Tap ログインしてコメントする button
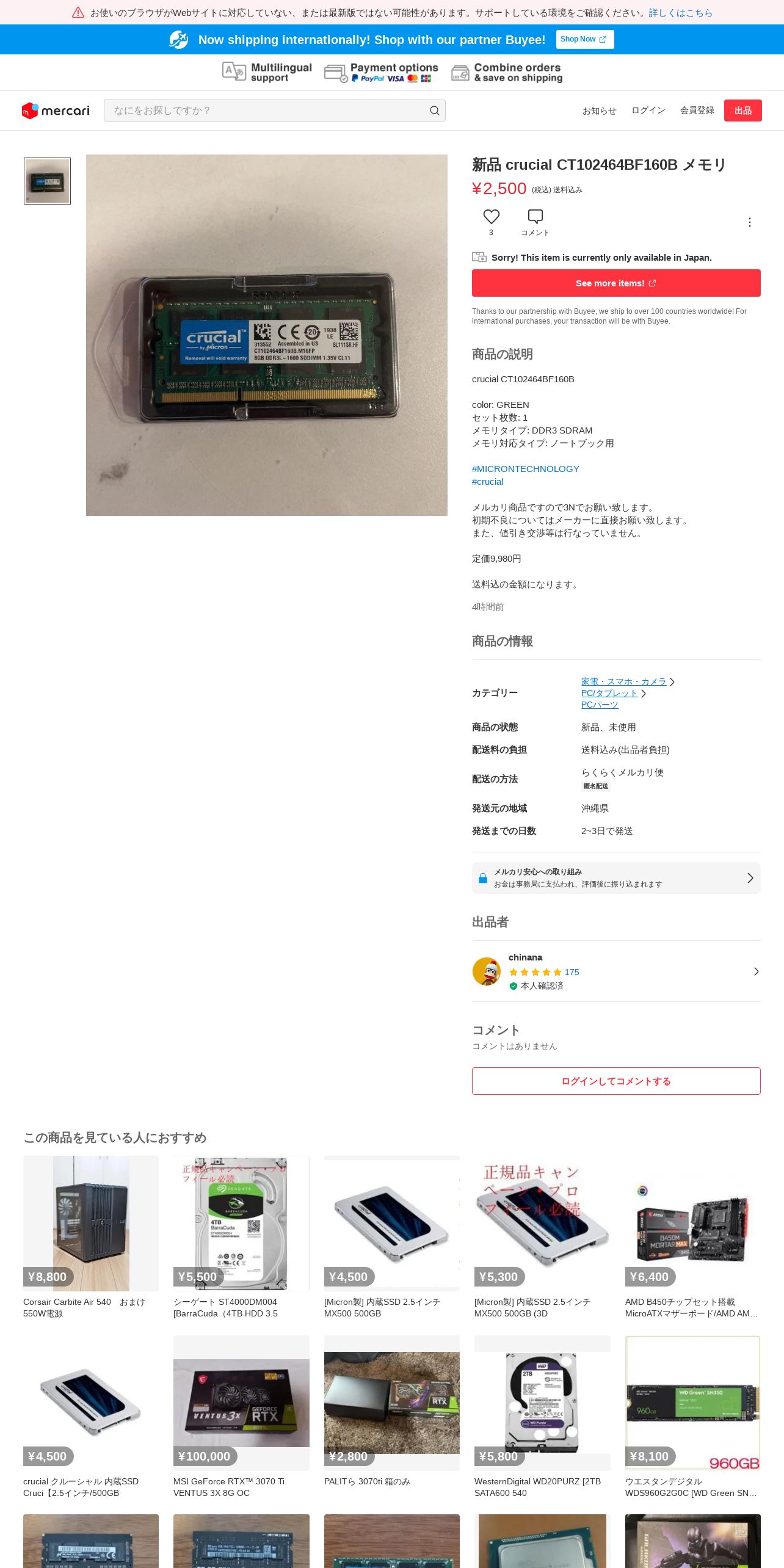This screenshot has height=1568, width=784. coord(616,1081)
